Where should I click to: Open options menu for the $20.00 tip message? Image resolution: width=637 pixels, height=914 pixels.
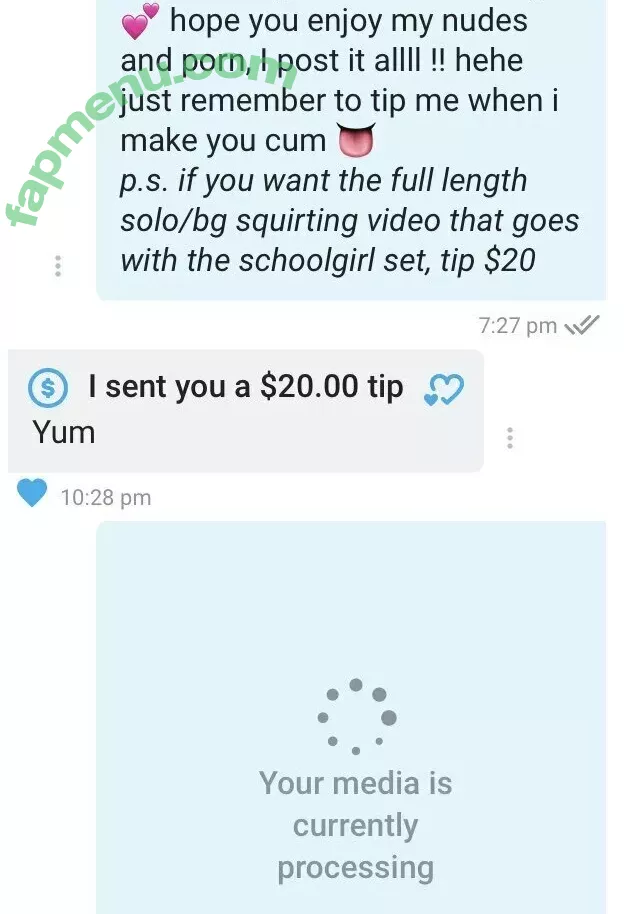pyautogui.click(x=510, y=438)
